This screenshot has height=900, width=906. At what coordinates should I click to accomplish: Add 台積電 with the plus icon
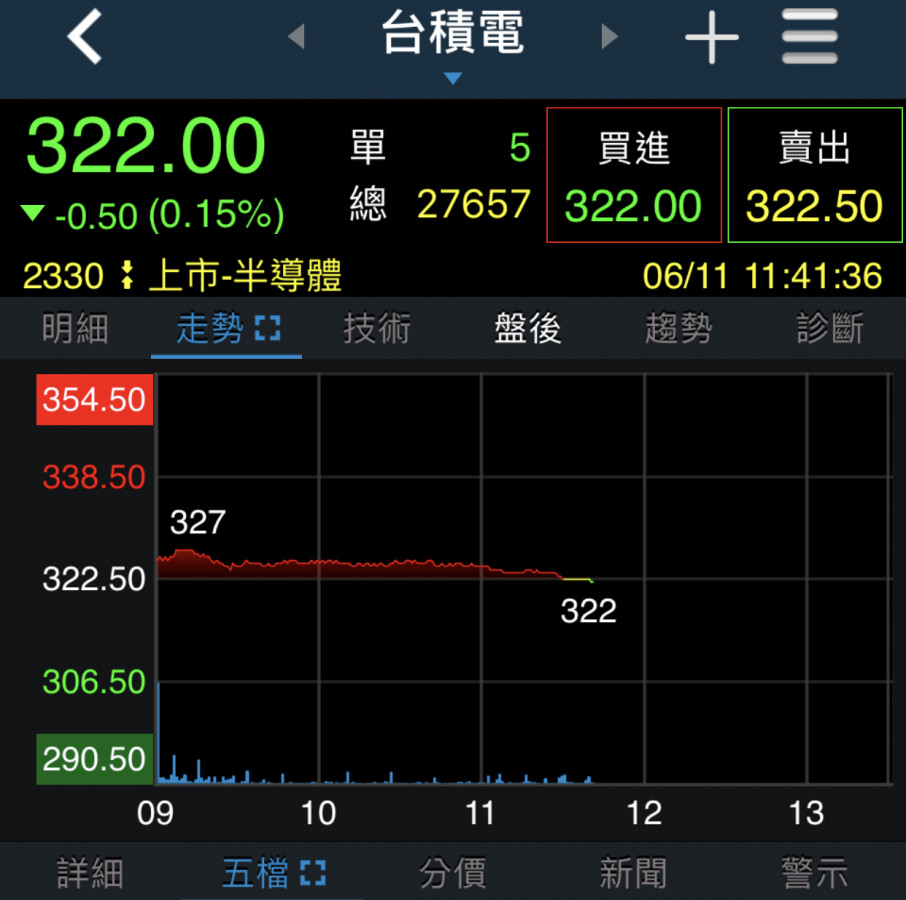point(711,39)
